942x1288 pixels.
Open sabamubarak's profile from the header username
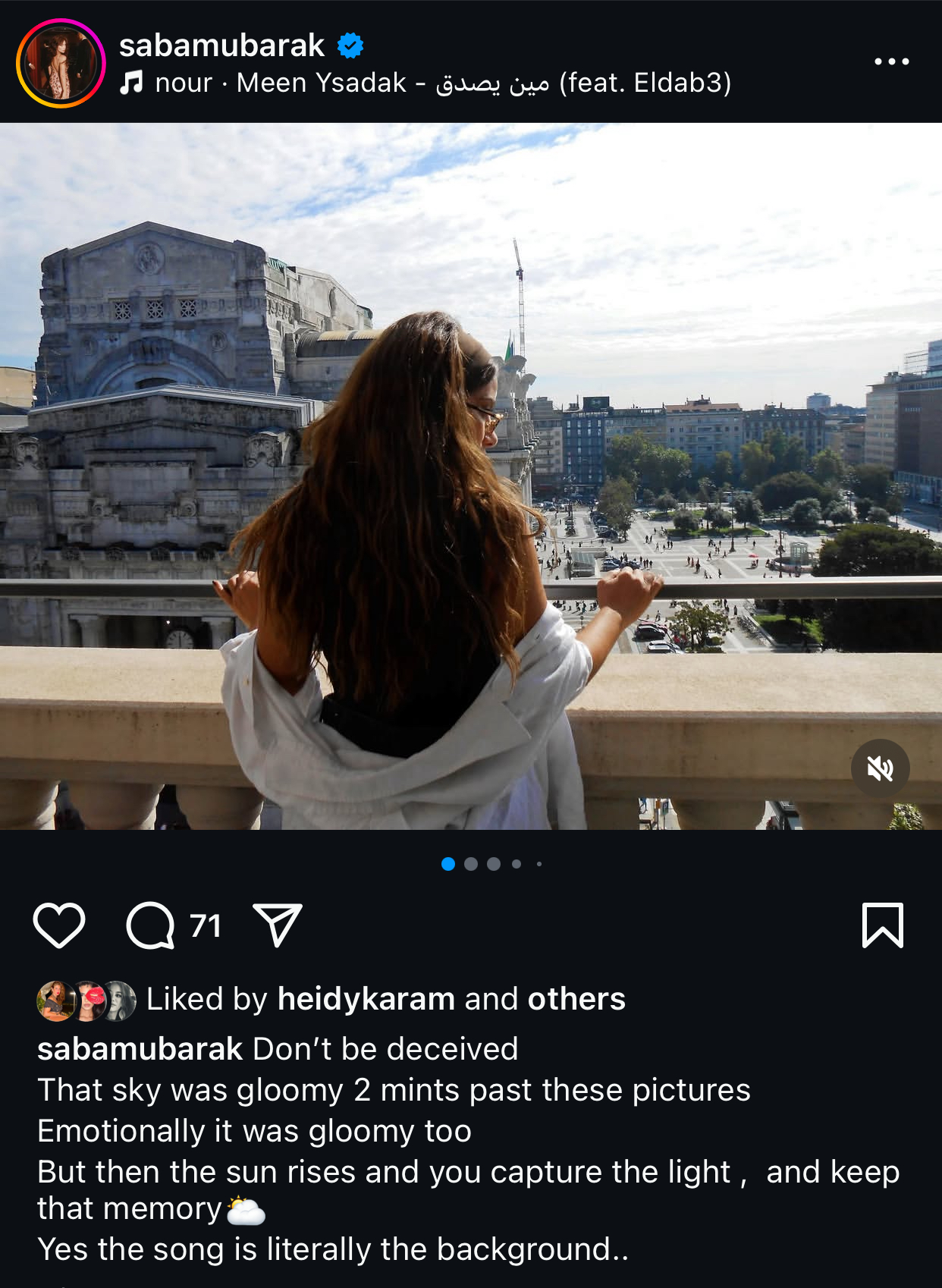[x=221, y=46]
